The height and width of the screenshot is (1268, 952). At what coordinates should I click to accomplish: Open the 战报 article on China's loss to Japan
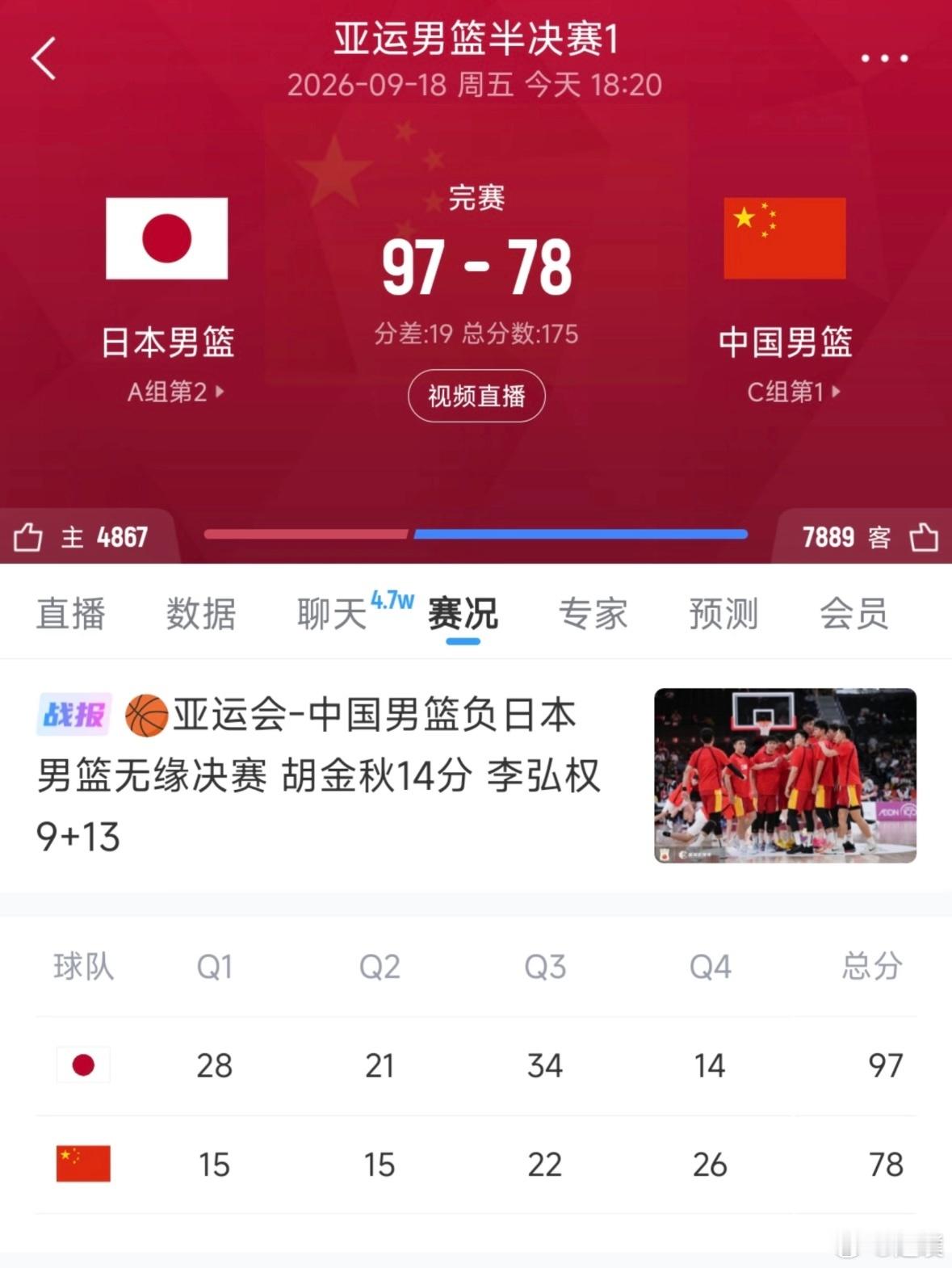(476, 775)
